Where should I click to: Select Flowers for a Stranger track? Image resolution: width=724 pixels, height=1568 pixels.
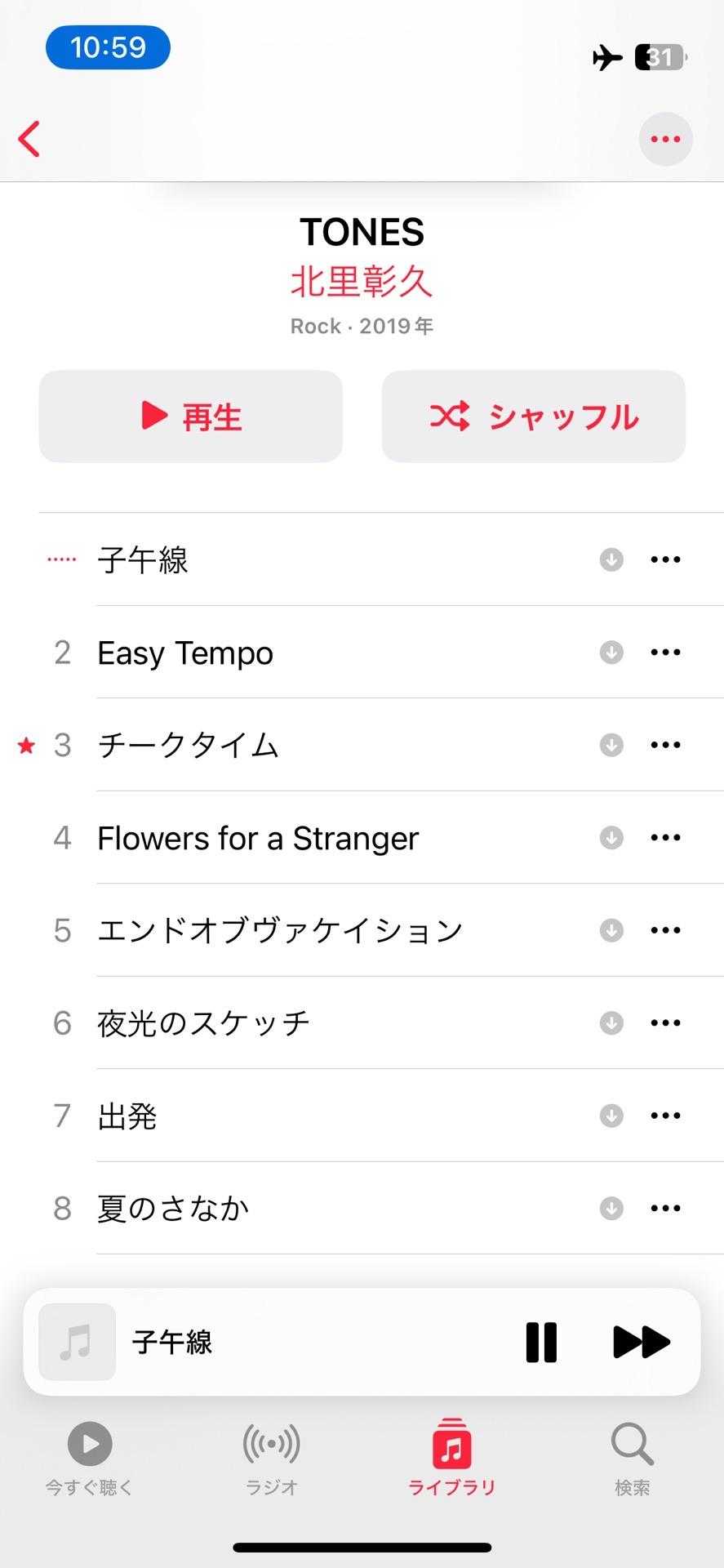pos(258,838)
